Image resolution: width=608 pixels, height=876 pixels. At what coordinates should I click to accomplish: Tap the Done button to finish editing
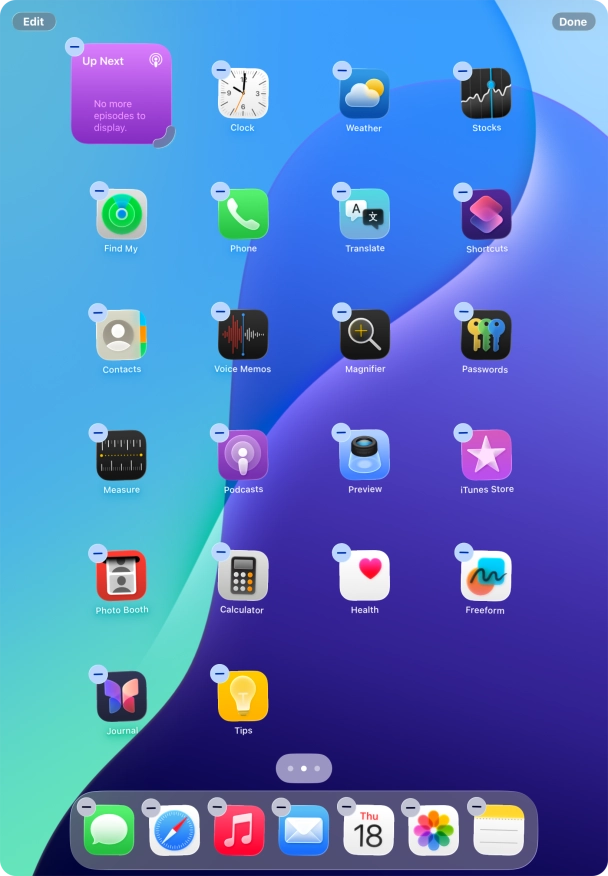pyautogui.click(x=573, y=21)
